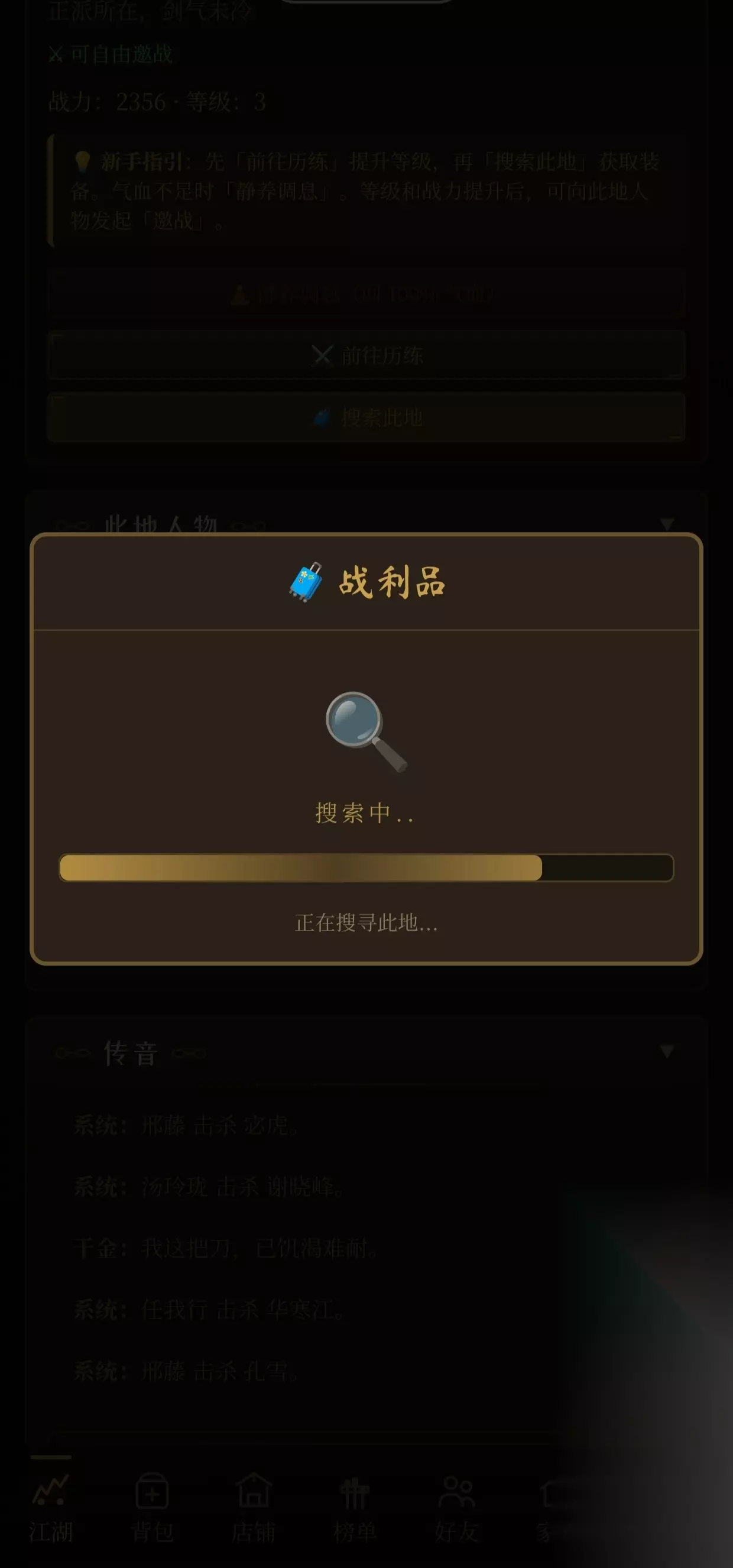Collapse the 传音 section arrow
The height and width of the screenshot is (1568, 733).
[x=667, y=1051]
